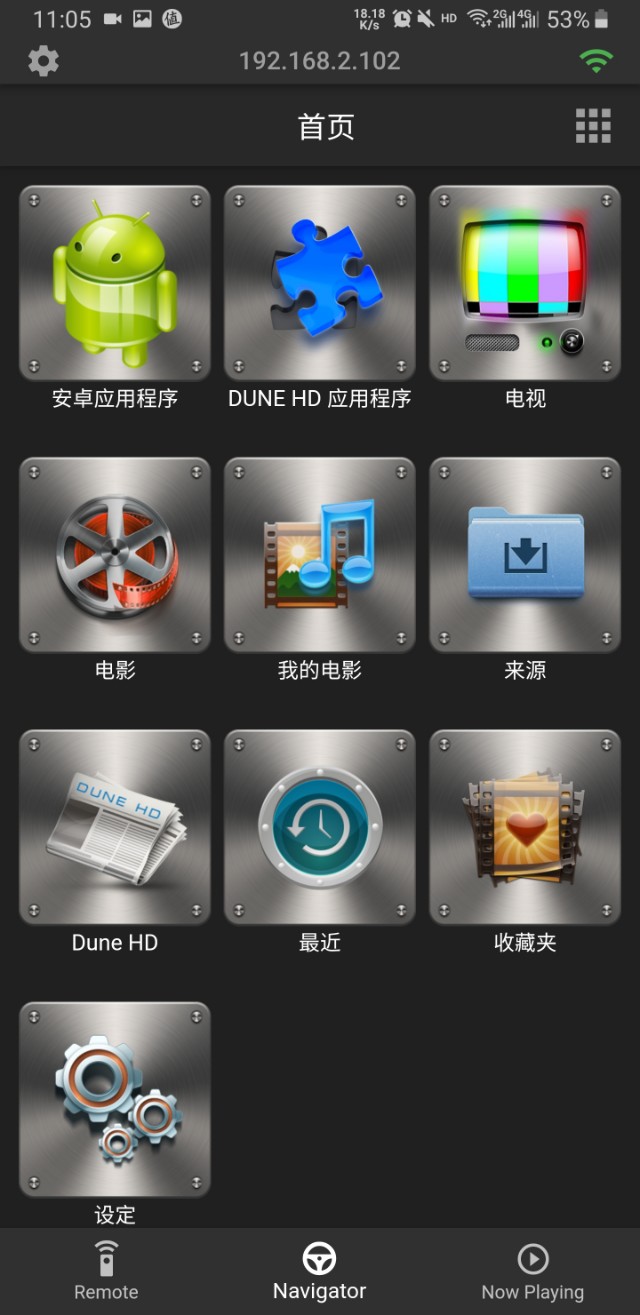The height and width of the screenshot is (1315, 640).
Task: Open the 来源 sources folder
Action: pyautogui.click(x=525, y=555)
